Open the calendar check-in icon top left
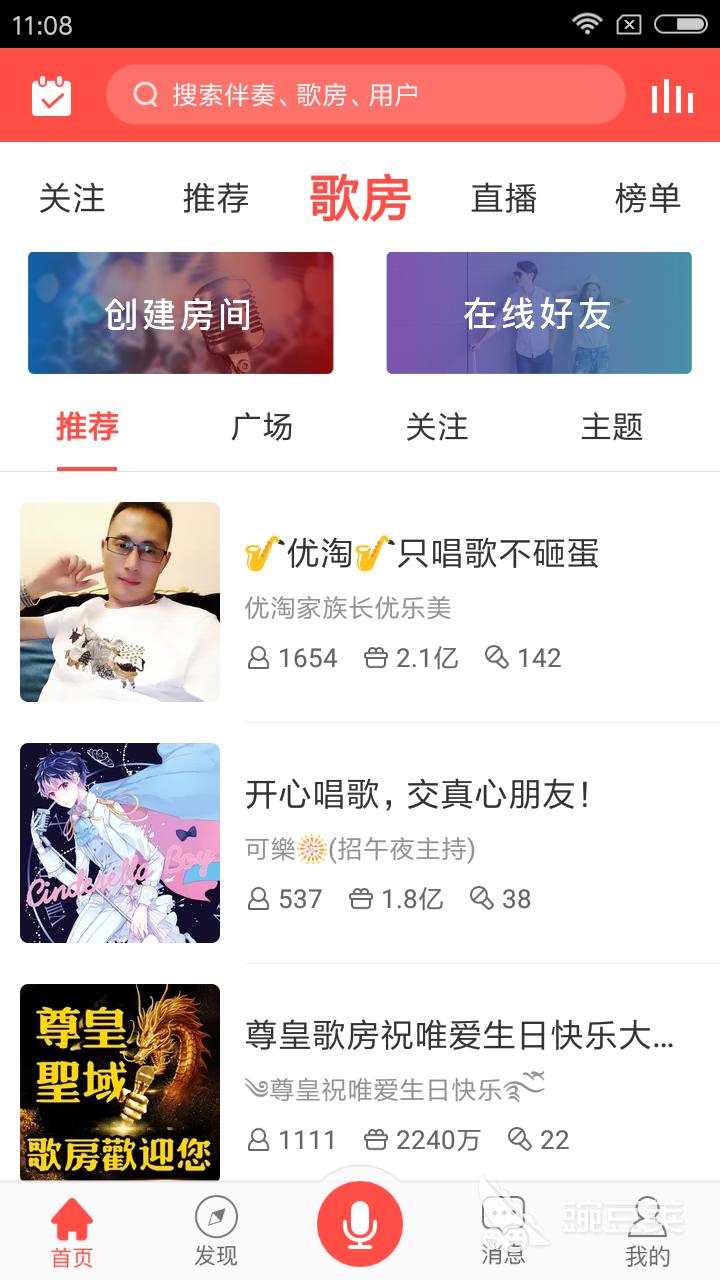Image resolution: width=720 pixels, height=1280 pixels. pos(51,95)
